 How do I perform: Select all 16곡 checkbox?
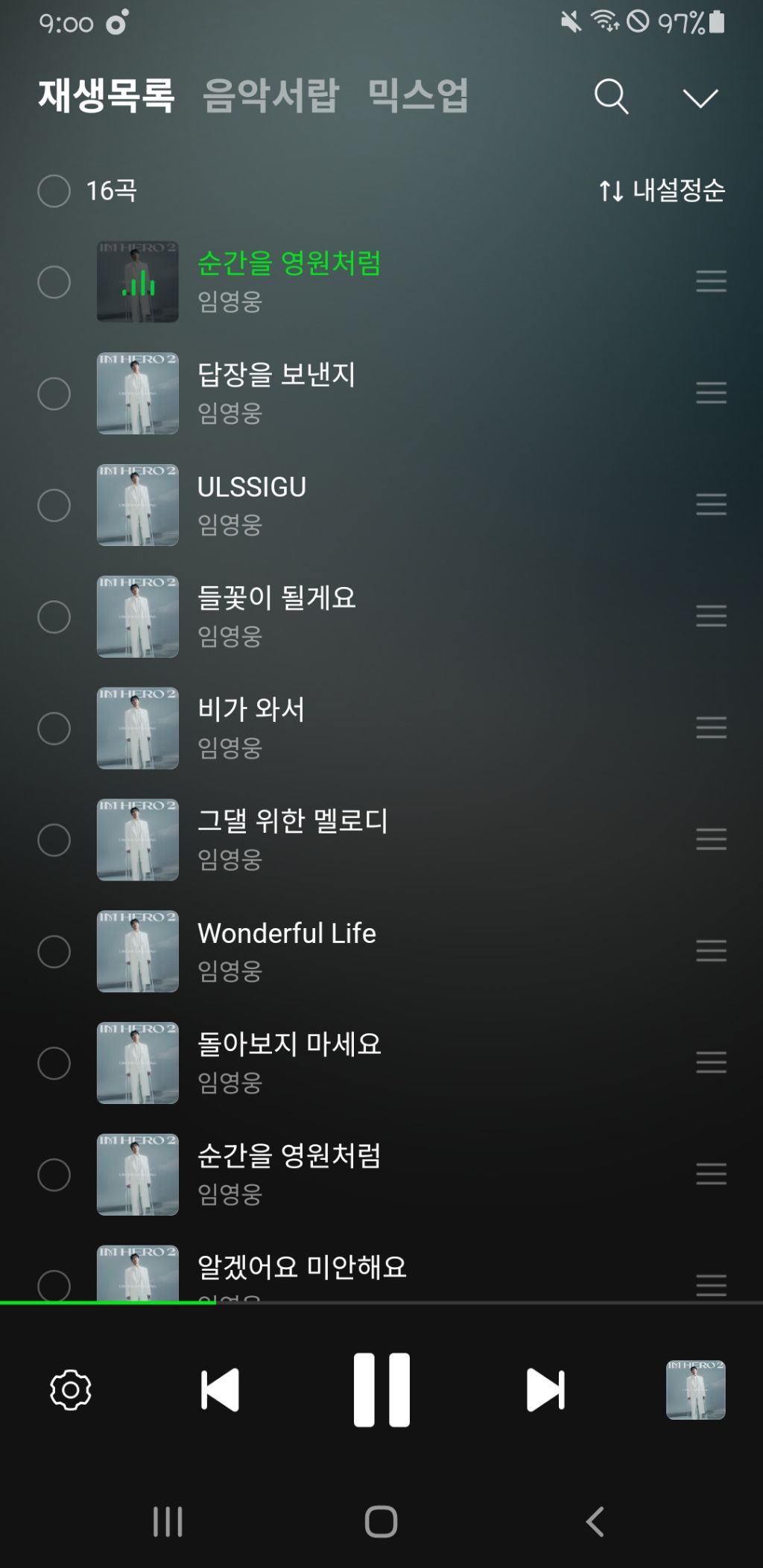[x=54, y=191]
